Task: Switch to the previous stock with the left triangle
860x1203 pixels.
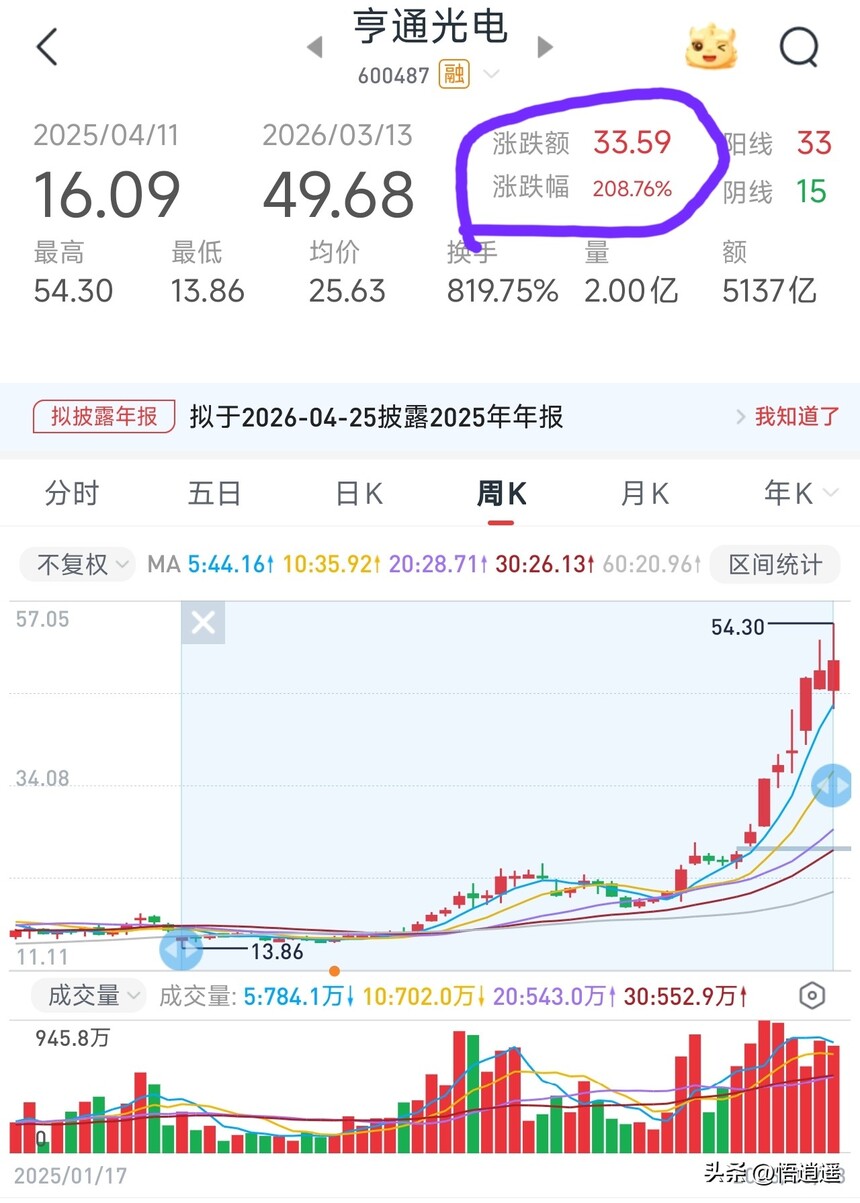Action: (315, 47)
